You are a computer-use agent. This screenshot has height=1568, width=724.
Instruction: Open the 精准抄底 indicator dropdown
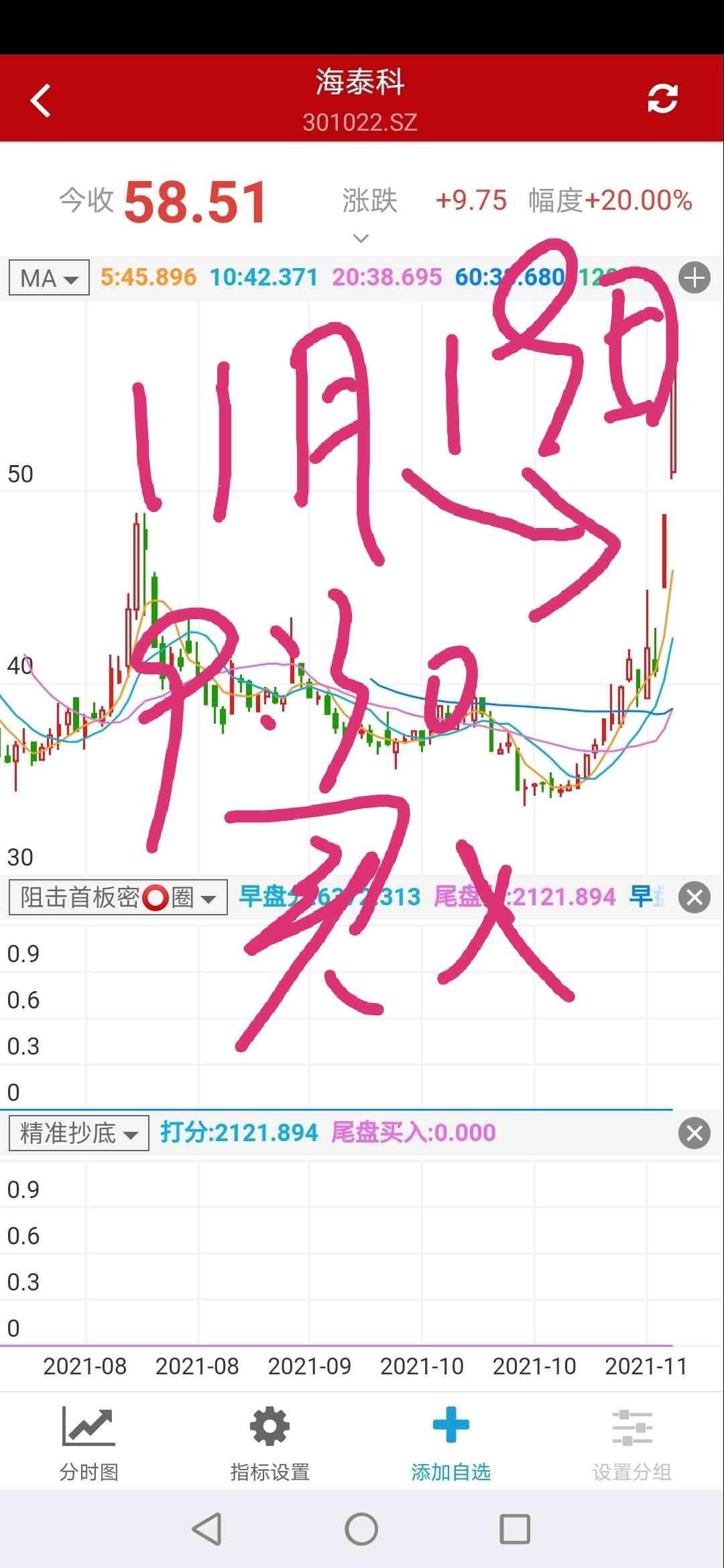[78, 1133]
